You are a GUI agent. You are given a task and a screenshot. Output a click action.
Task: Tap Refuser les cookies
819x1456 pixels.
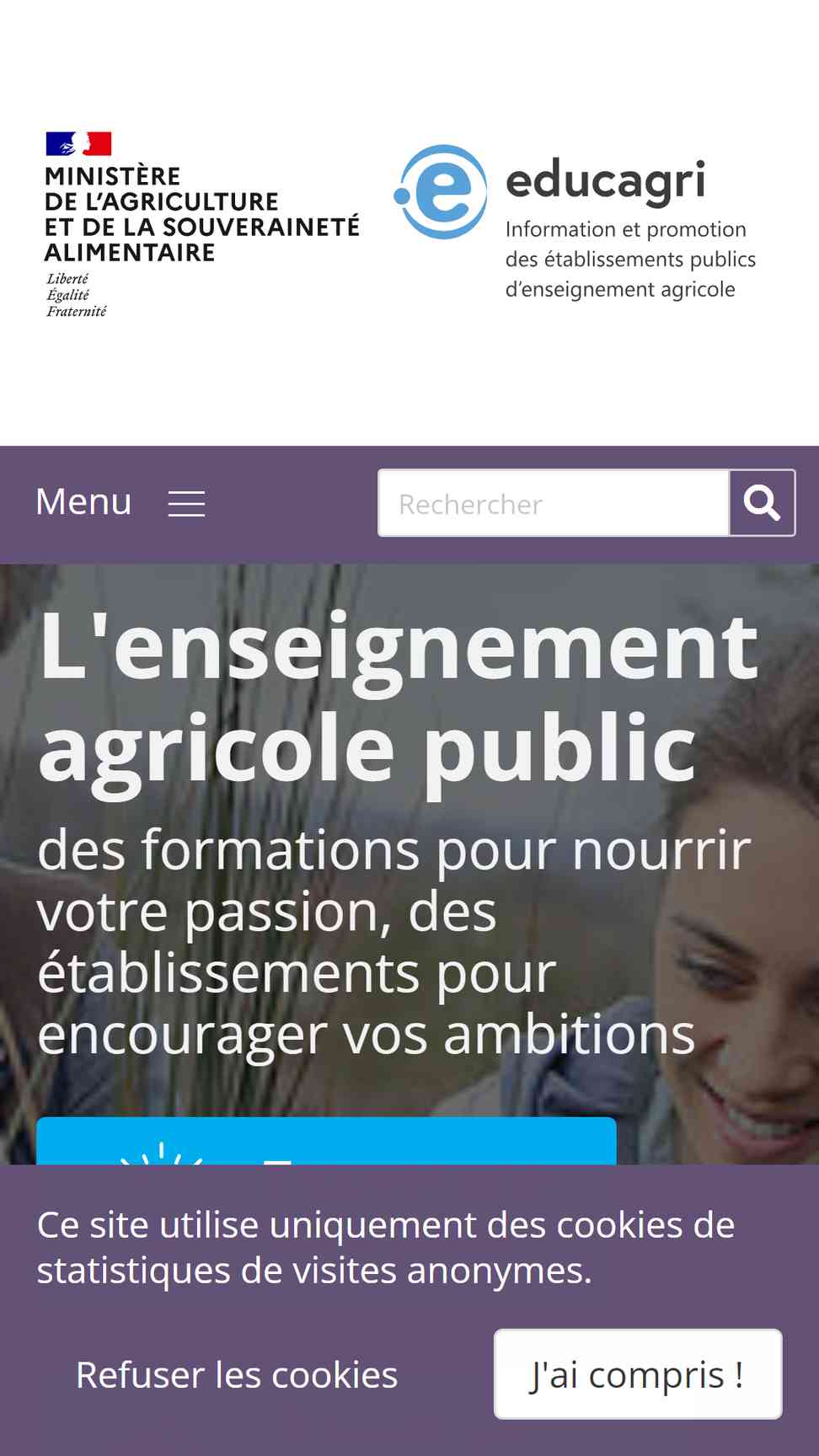tap(237, 1374)
